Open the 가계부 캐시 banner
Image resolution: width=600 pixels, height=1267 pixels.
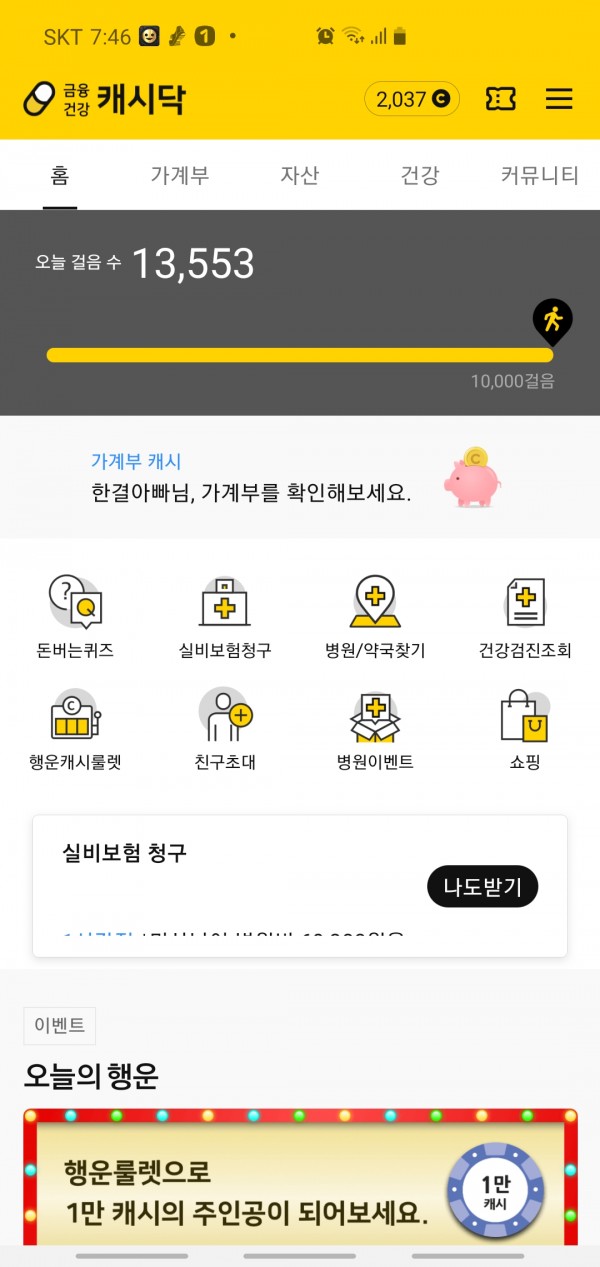click(x=299, y=478)
